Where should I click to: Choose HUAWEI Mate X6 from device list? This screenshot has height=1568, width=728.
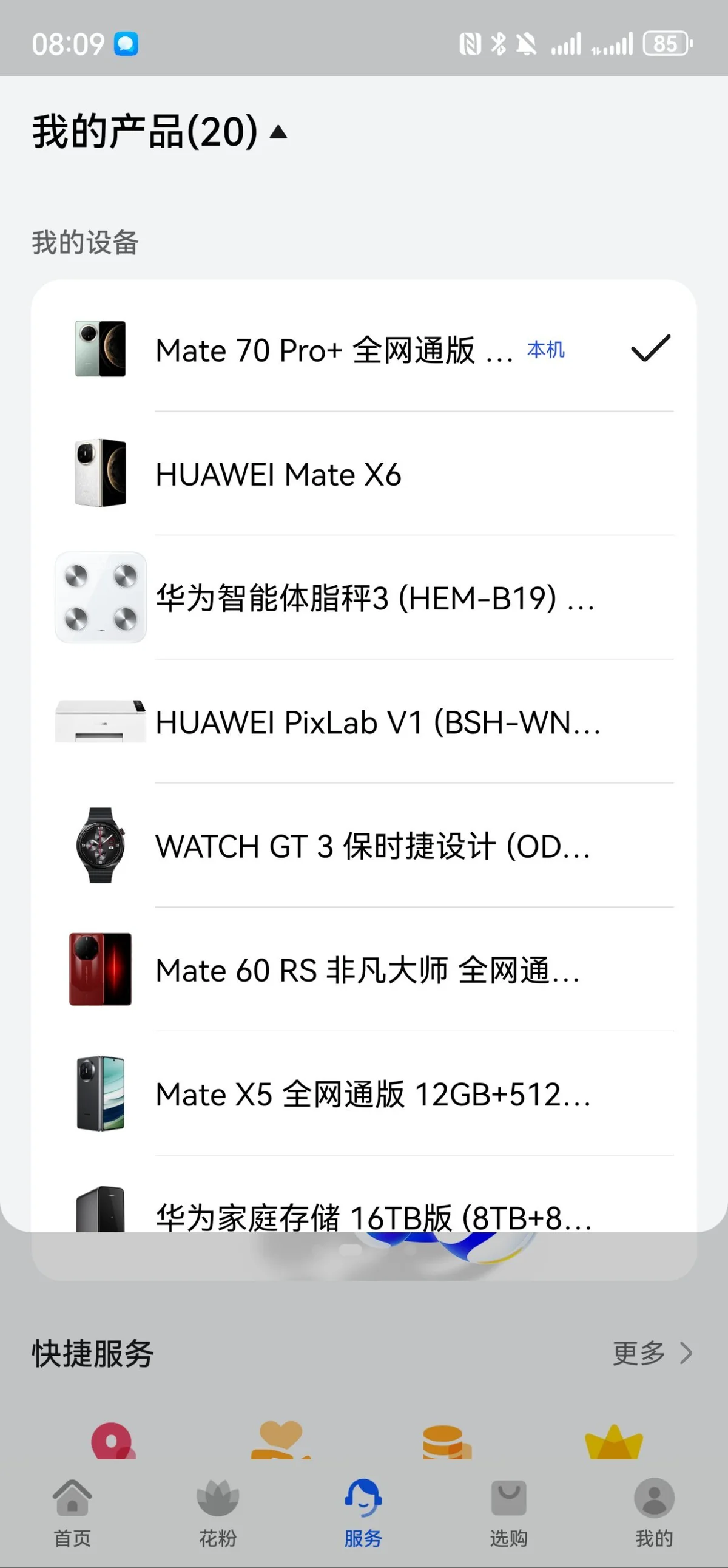pyautogui.click(x=278, y=475)
